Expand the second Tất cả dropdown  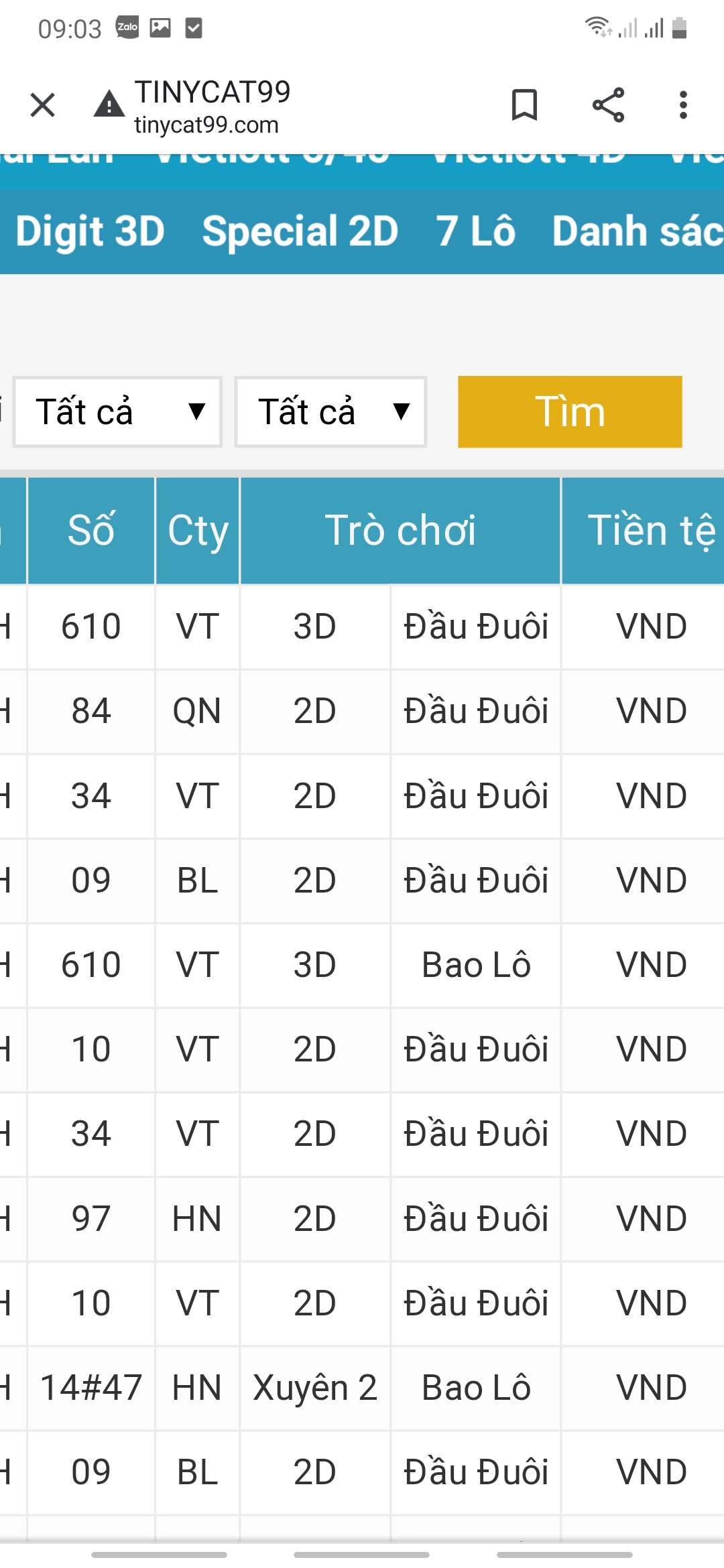point(330,411)
